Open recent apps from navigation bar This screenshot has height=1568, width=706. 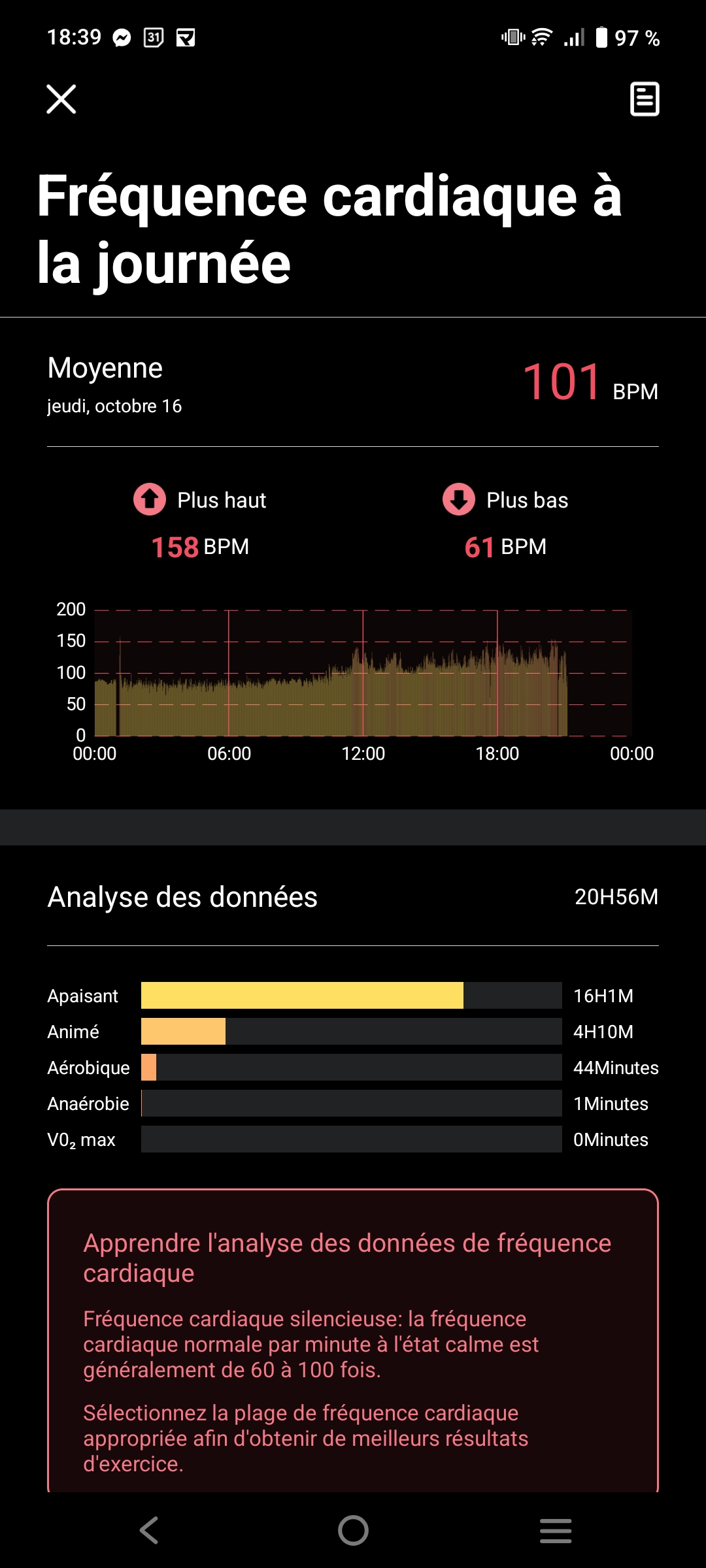click(556, 1530)
